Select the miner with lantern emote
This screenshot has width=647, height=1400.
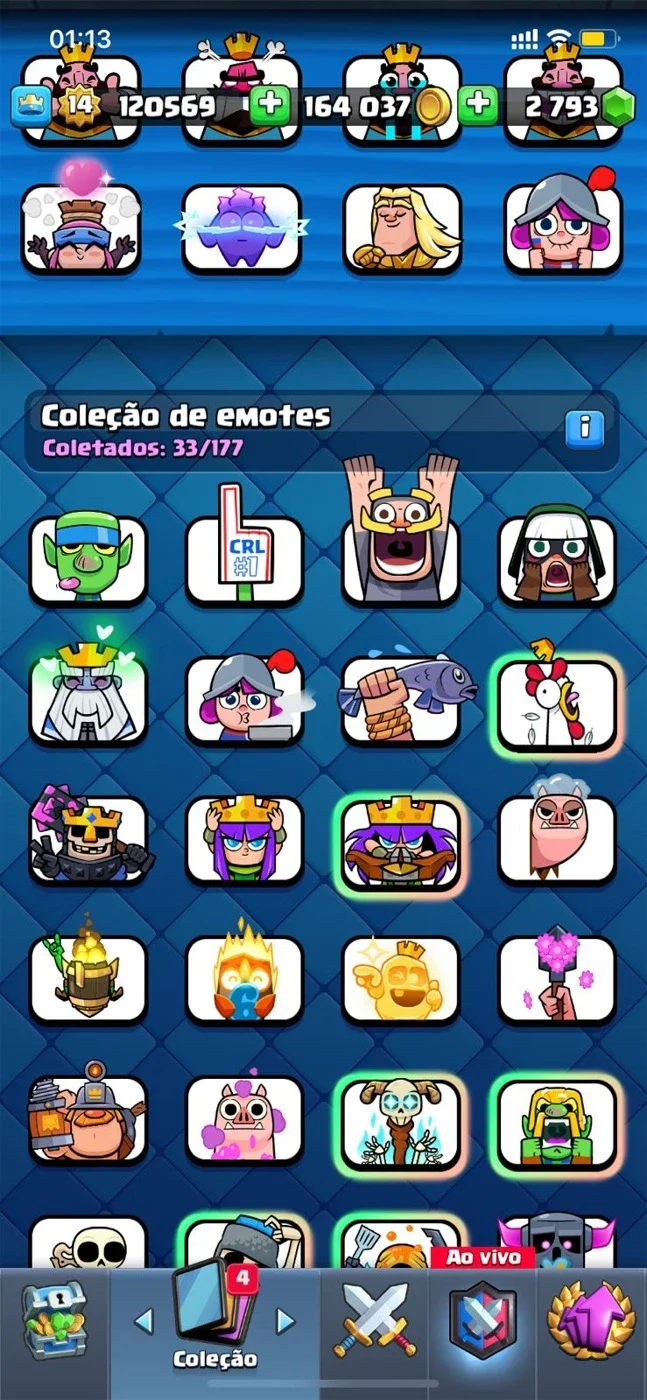coord(87,1118)
